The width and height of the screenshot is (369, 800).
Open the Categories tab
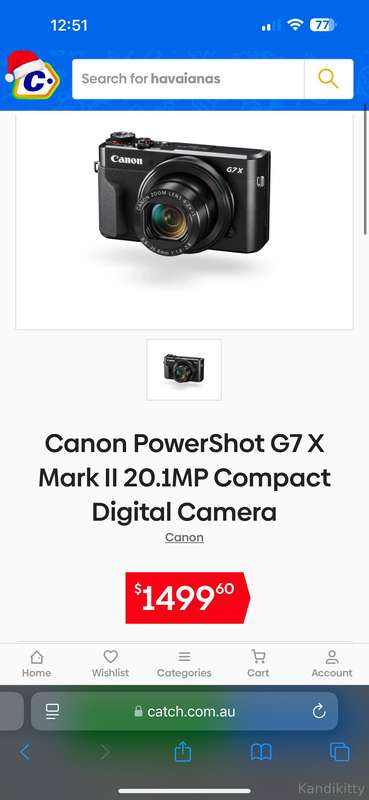pyautogui.click(x=184, y=664)
